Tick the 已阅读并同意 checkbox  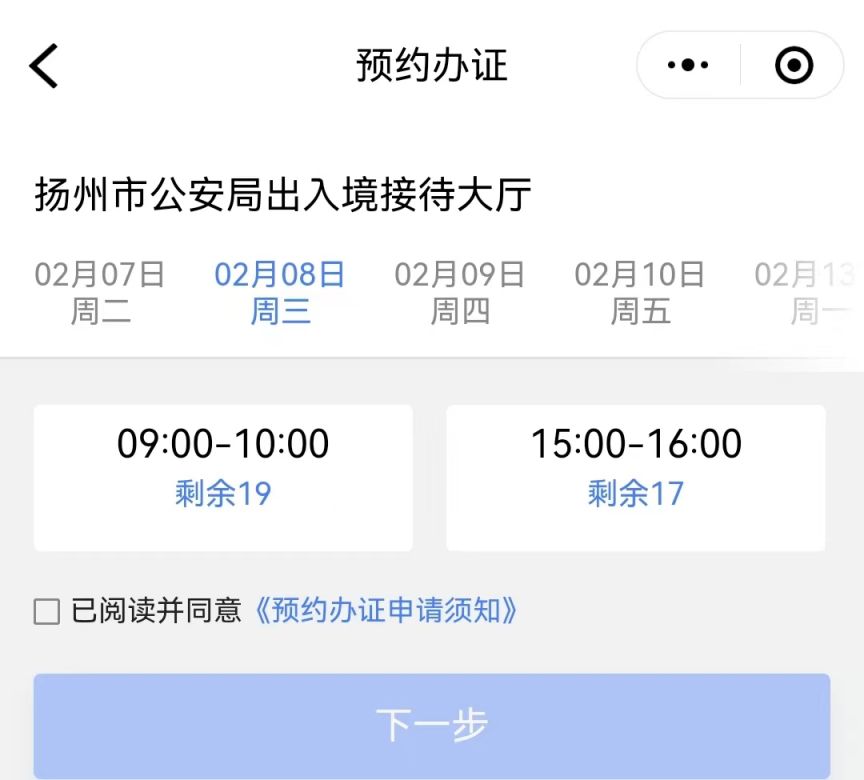(x=47, y=611)
